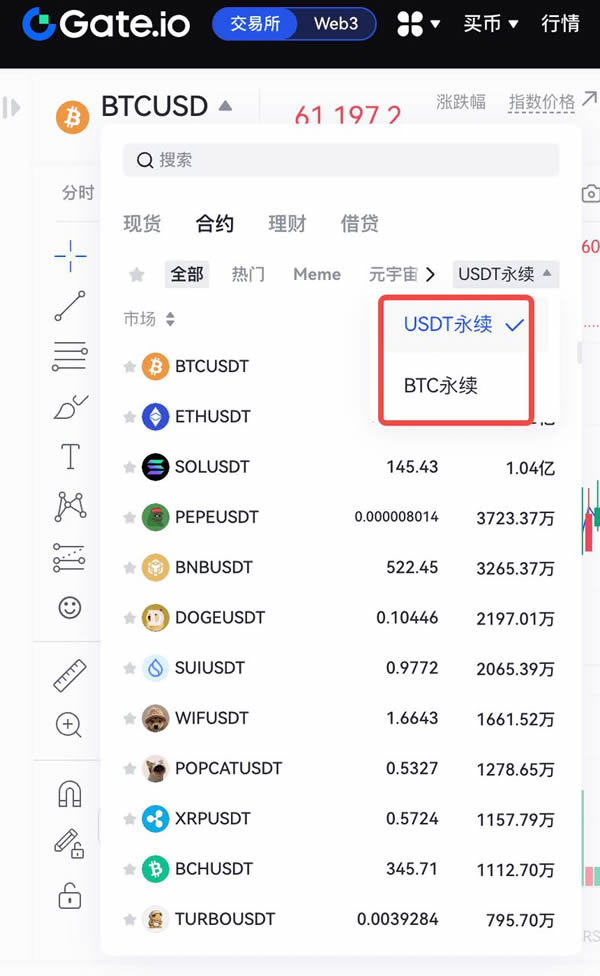Switch to Web3 mode in header
Image resolution: width=600 pixels, height=976 pixels.
pos(336,23)
